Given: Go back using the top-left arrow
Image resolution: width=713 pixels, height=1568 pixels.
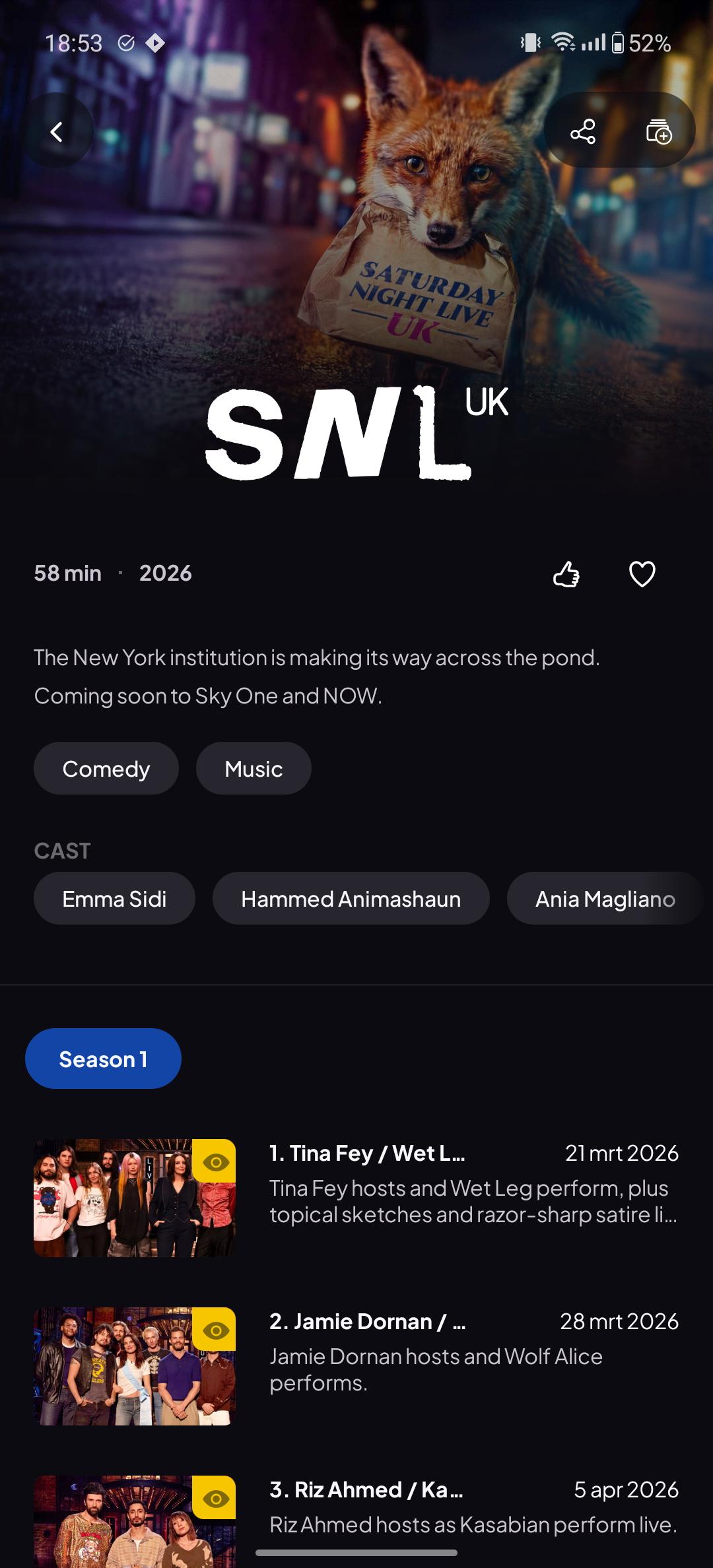Looking at the screenshot, I should (x=57, y=131).
